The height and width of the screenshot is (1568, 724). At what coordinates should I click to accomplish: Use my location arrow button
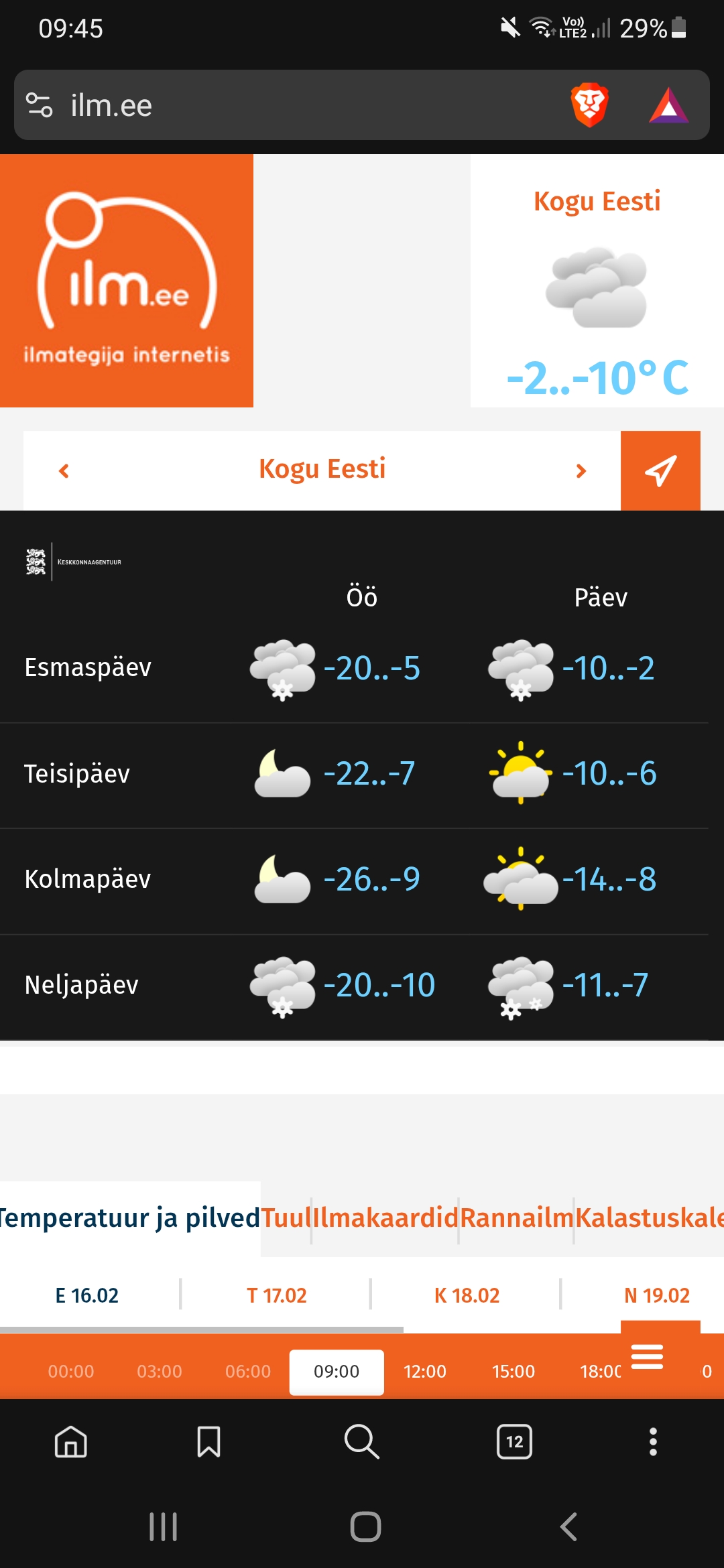(x=660, y=471)
